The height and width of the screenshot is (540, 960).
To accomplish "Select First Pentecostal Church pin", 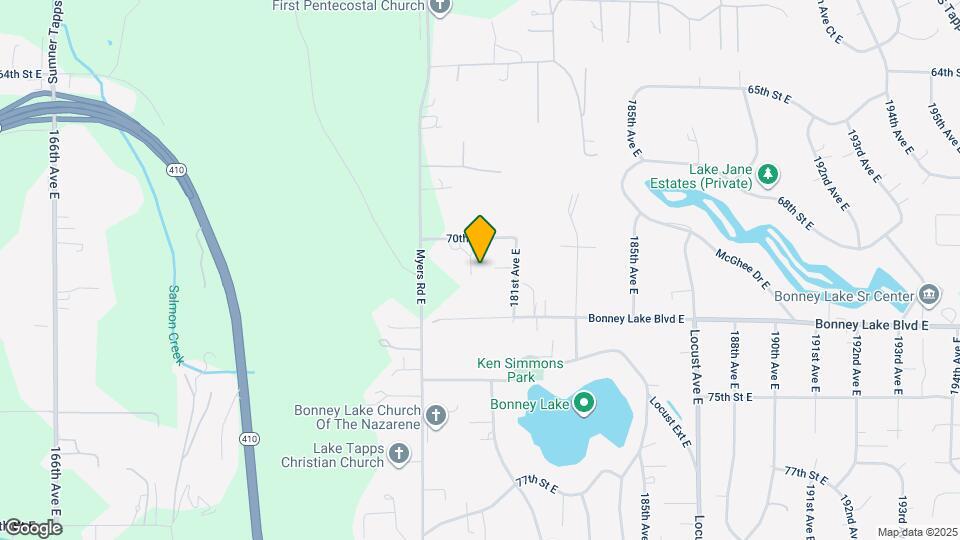I will pyautogui.click(x=439, y=7).
